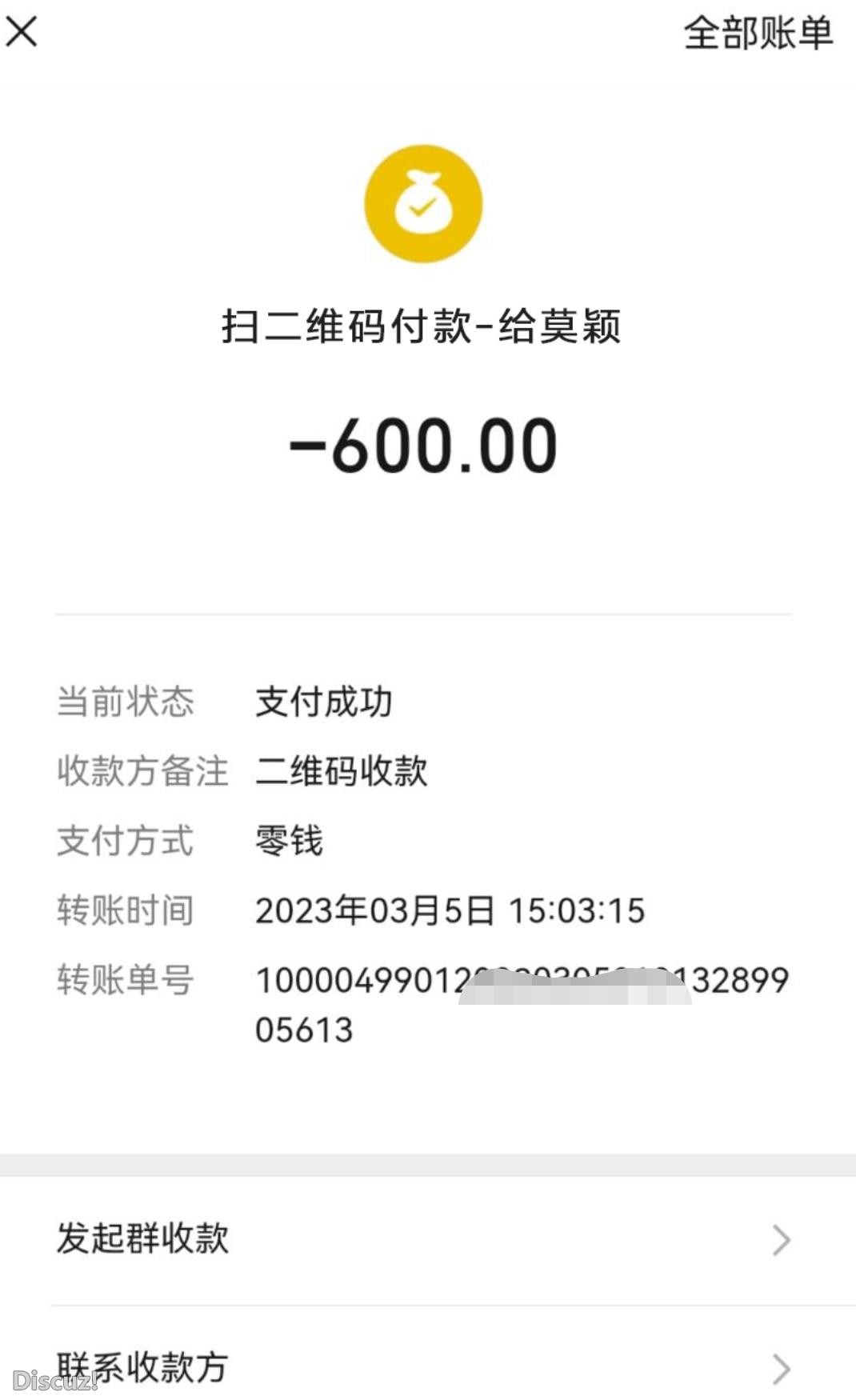Select the 支付成功 status text
856x1400 pixels.
[x=322, y=702]
